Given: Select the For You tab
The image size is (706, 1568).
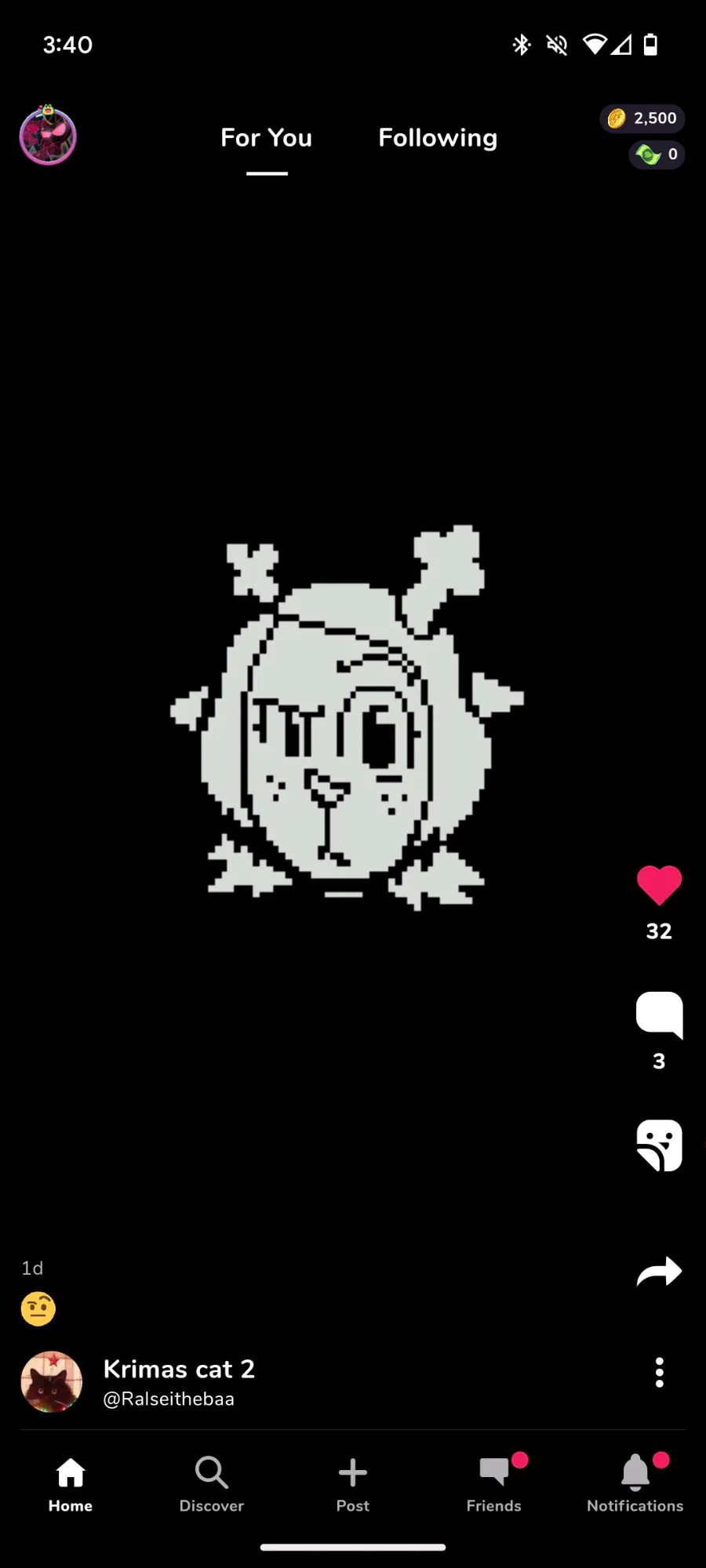Looking at the screenshot, I should 267,138.
